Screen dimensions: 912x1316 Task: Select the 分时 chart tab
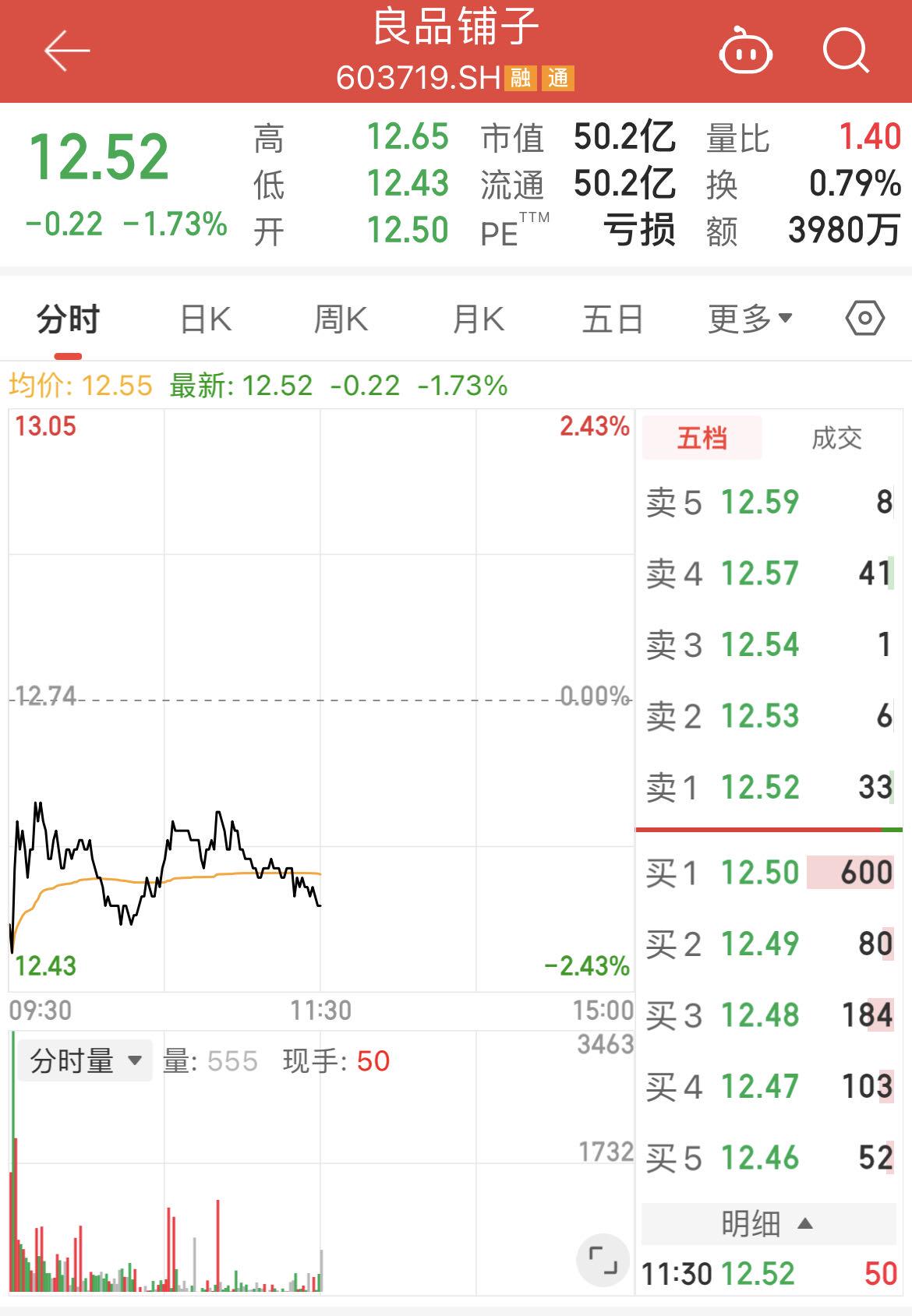pyautogui.click(x=69, y=319)
